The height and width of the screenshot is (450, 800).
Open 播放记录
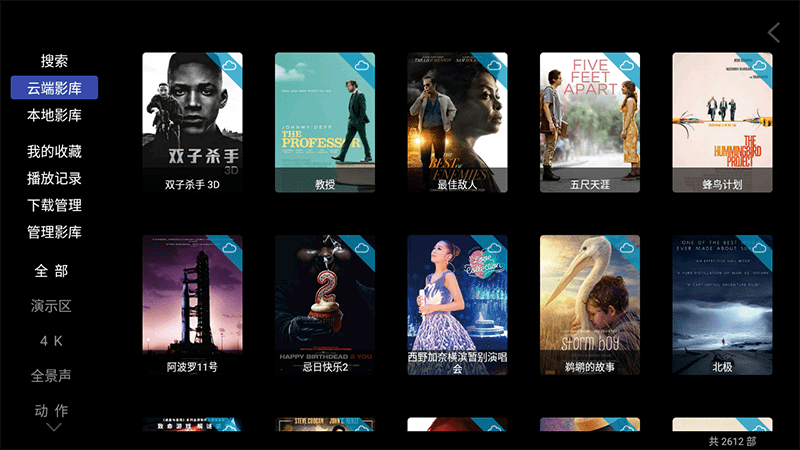pos(54,179)
